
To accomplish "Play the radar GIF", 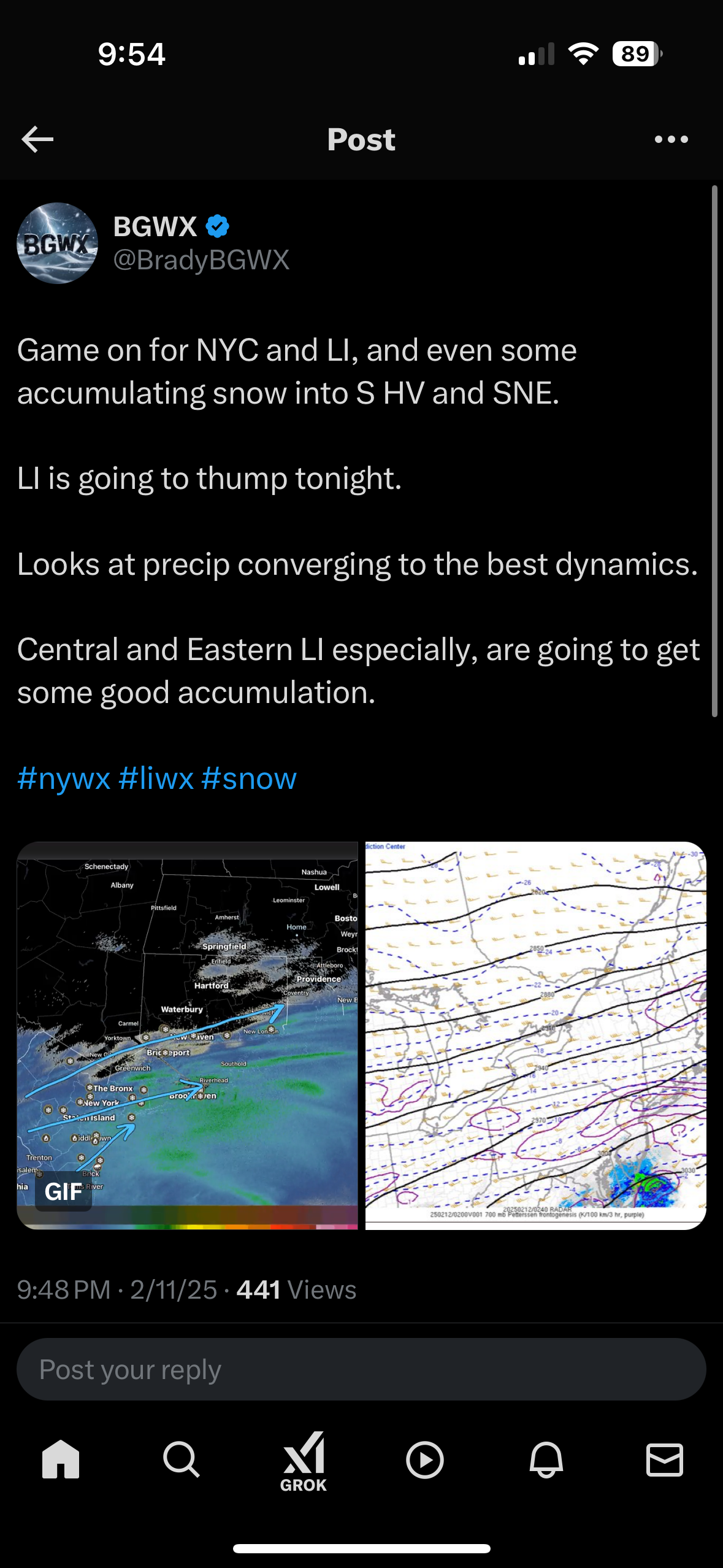I will coord(187,1036).
